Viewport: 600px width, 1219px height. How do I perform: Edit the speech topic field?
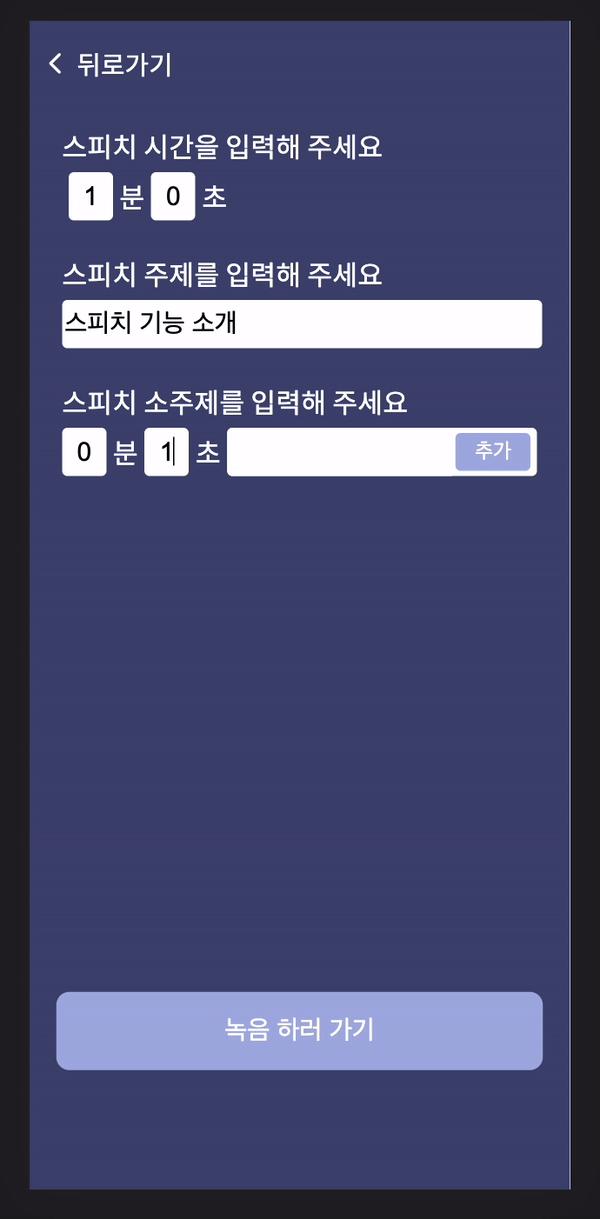[x=301, y=324]
